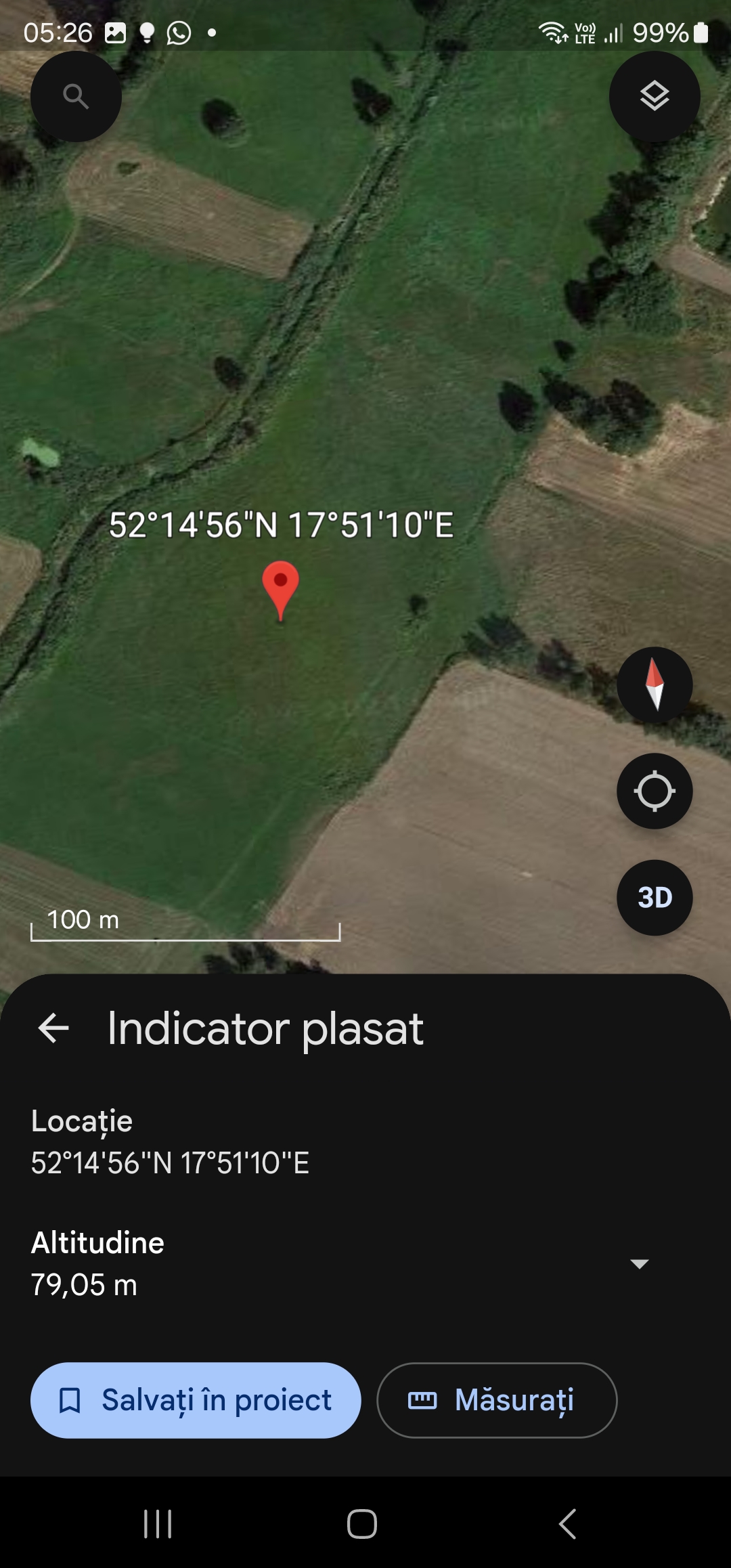Go to the phone home screen
The image size is (731, 1568).
click(x=362, y=1524)
